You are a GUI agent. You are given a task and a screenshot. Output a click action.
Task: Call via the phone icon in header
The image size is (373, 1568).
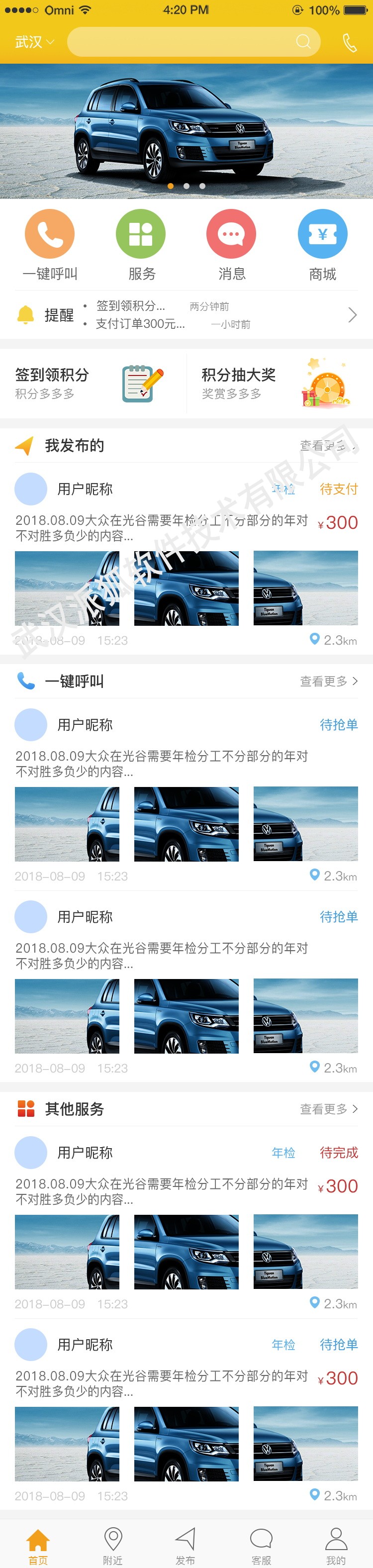click(x=349, y=42)
